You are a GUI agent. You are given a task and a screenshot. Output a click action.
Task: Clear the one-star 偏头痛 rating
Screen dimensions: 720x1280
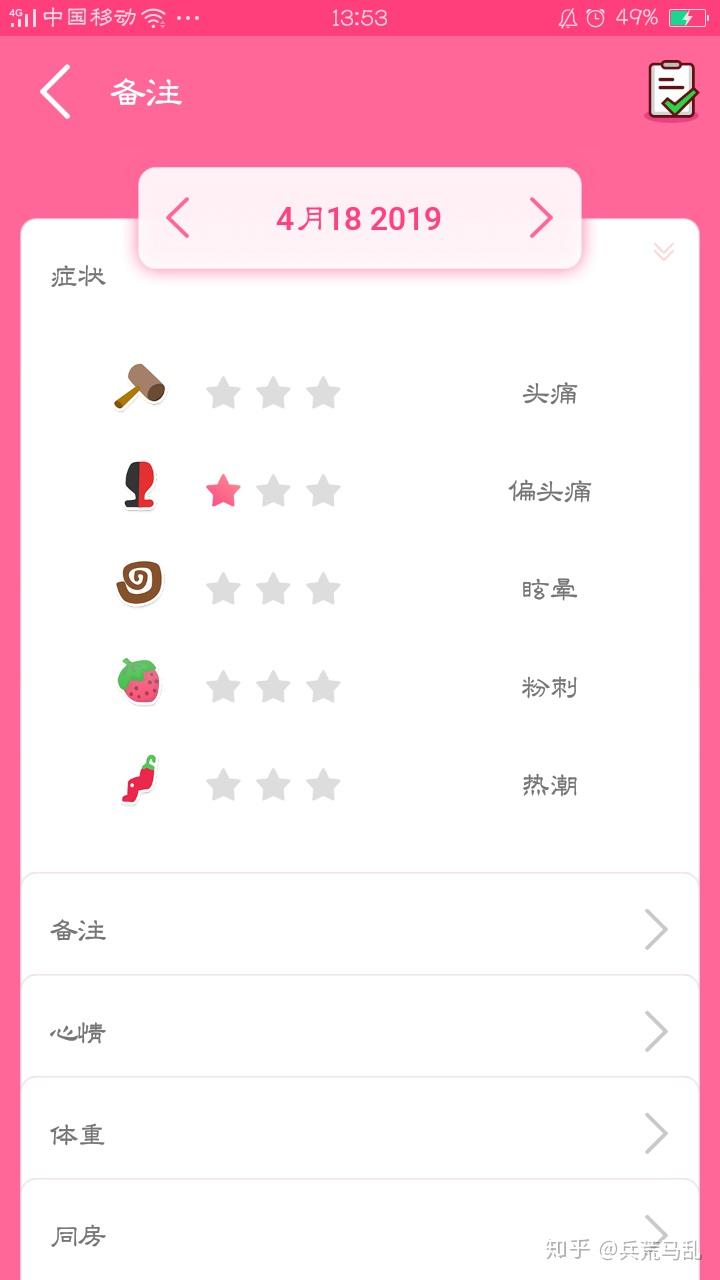click(223, 491)
